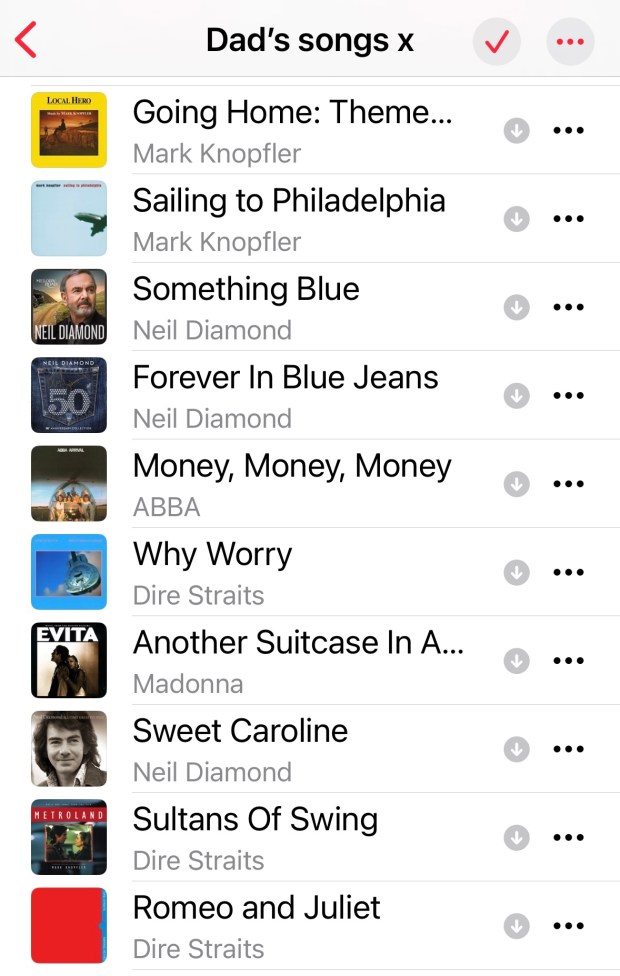
Task: Play Money, Money, Money by ABBA
Action: 292,484
